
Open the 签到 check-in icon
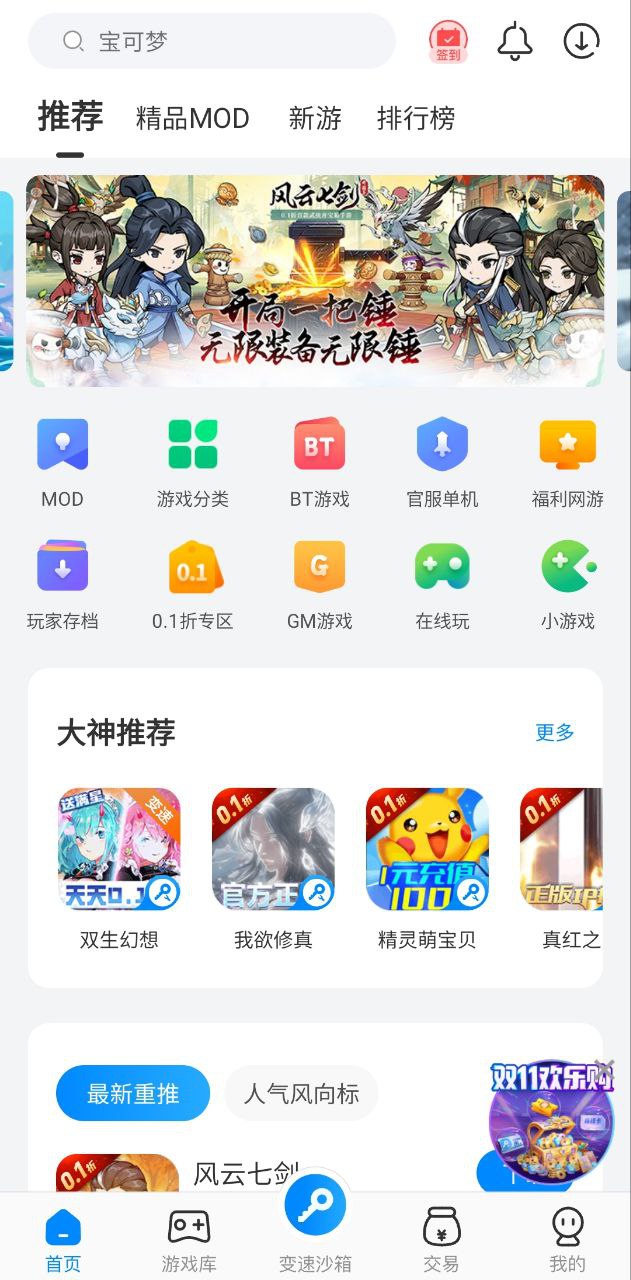pos(448,41)
